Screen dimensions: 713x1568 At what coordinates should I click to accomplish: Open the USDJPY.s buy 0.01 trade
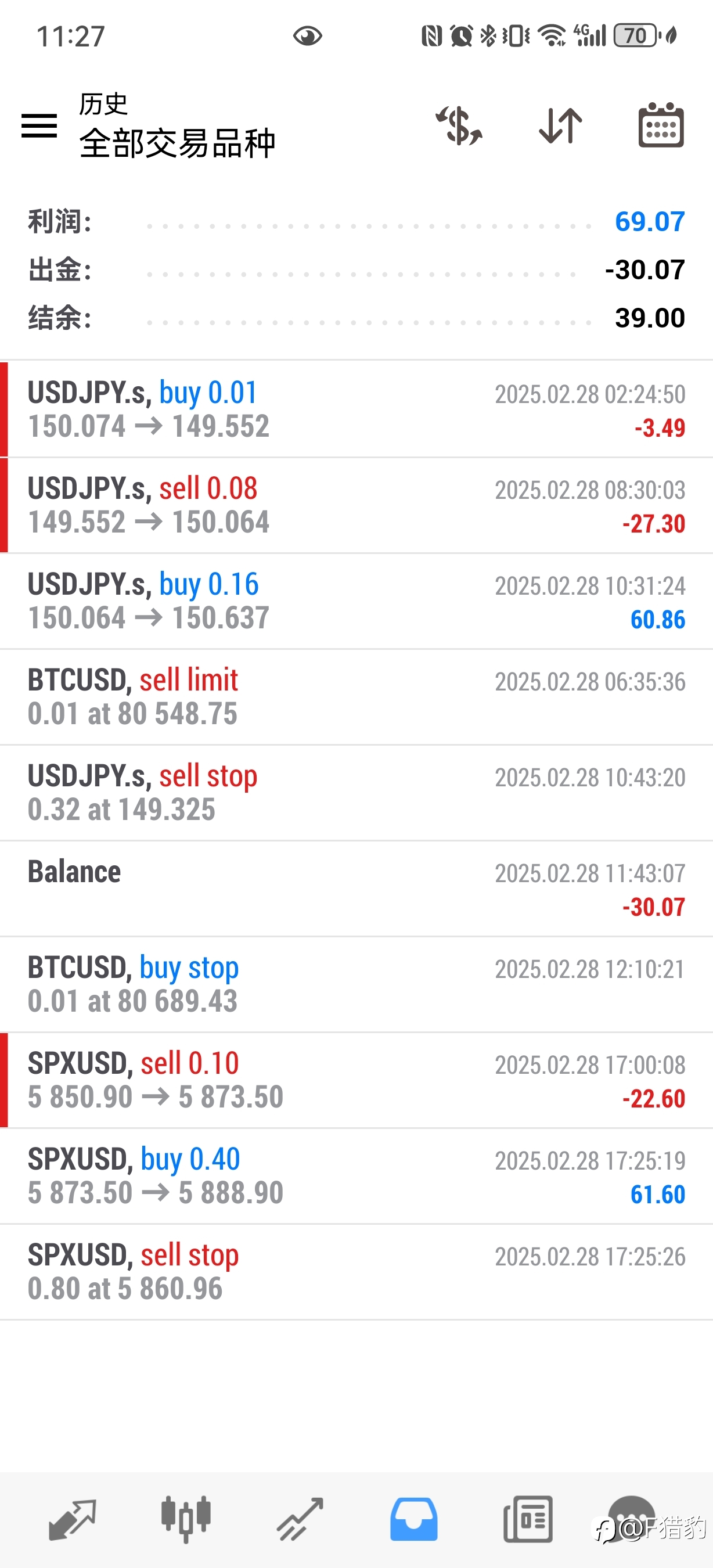coord(356,409)
